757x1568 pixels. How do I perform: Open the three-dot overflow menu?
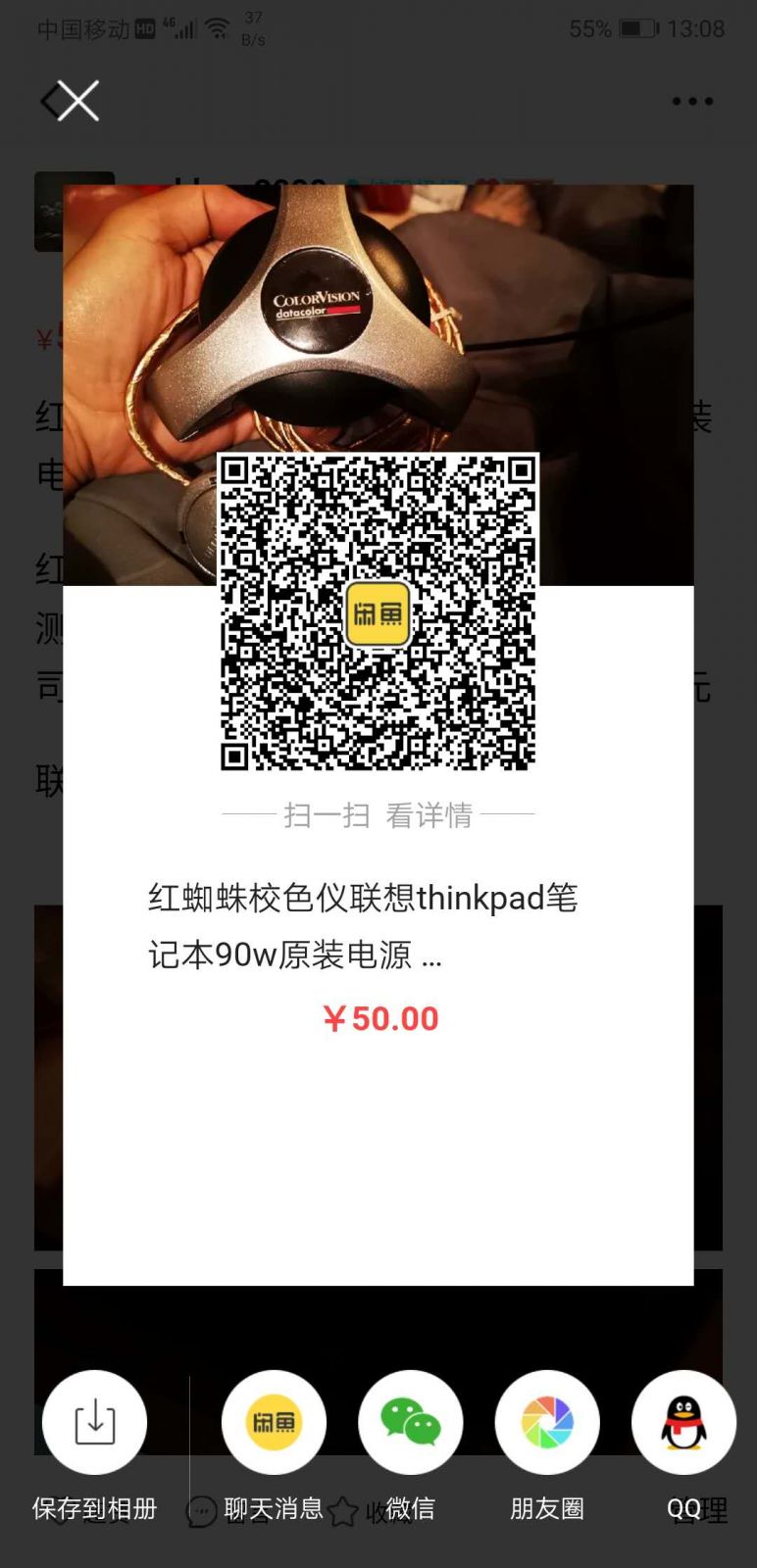(692, 101)
